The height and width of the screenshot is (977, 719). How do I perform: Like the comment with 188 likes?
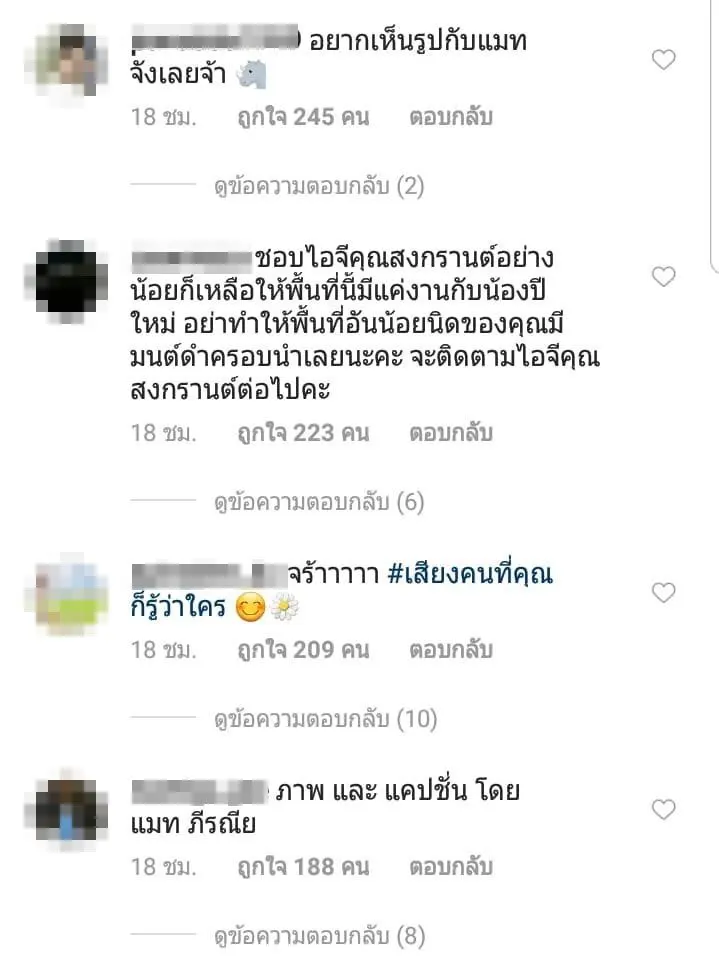tap(664, 810)
